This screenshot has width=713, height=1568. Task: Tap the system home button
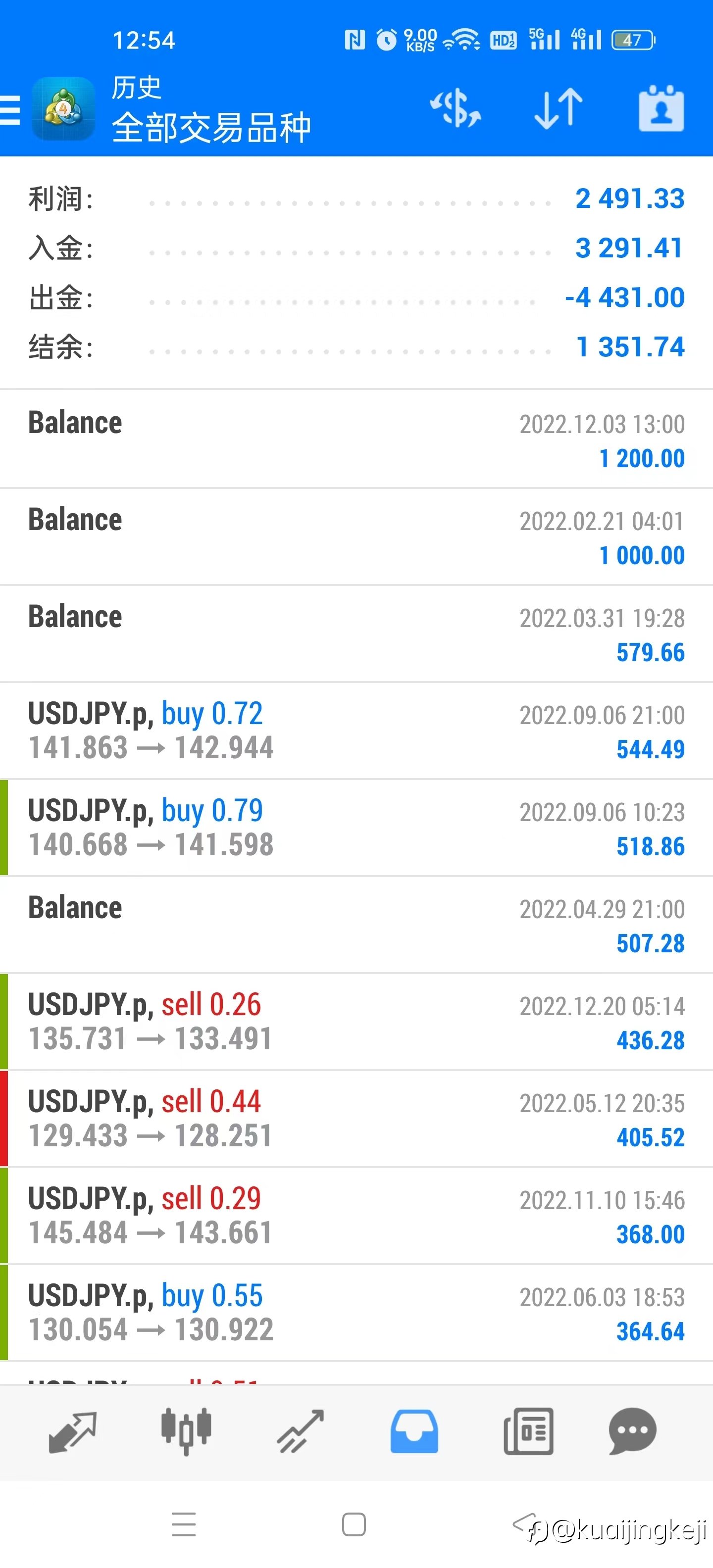pos(355,1525)
